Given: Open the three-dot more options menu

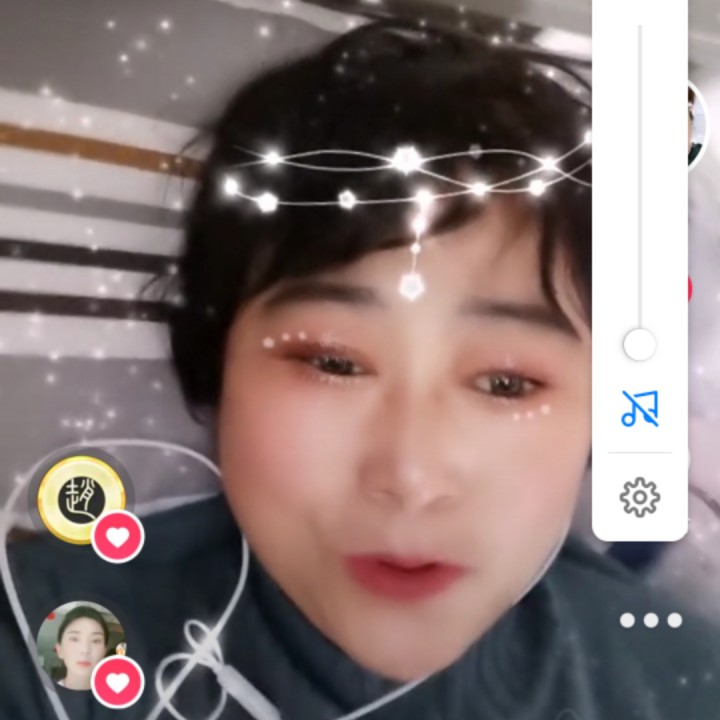Looking at the screenshot, I should (650, 620).
